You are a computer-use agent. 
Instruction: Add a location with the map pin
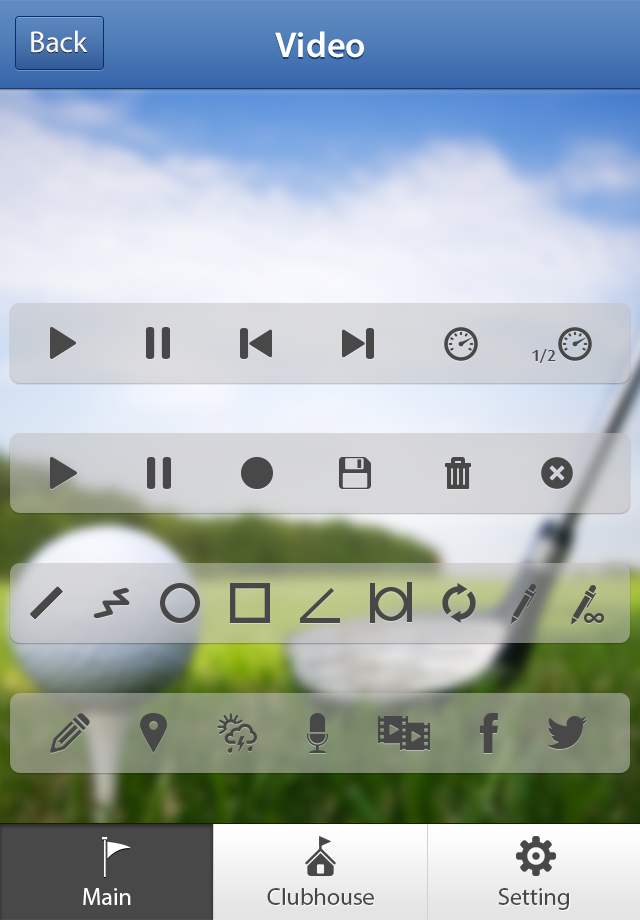pyautogui.click(x=153, y=733)
